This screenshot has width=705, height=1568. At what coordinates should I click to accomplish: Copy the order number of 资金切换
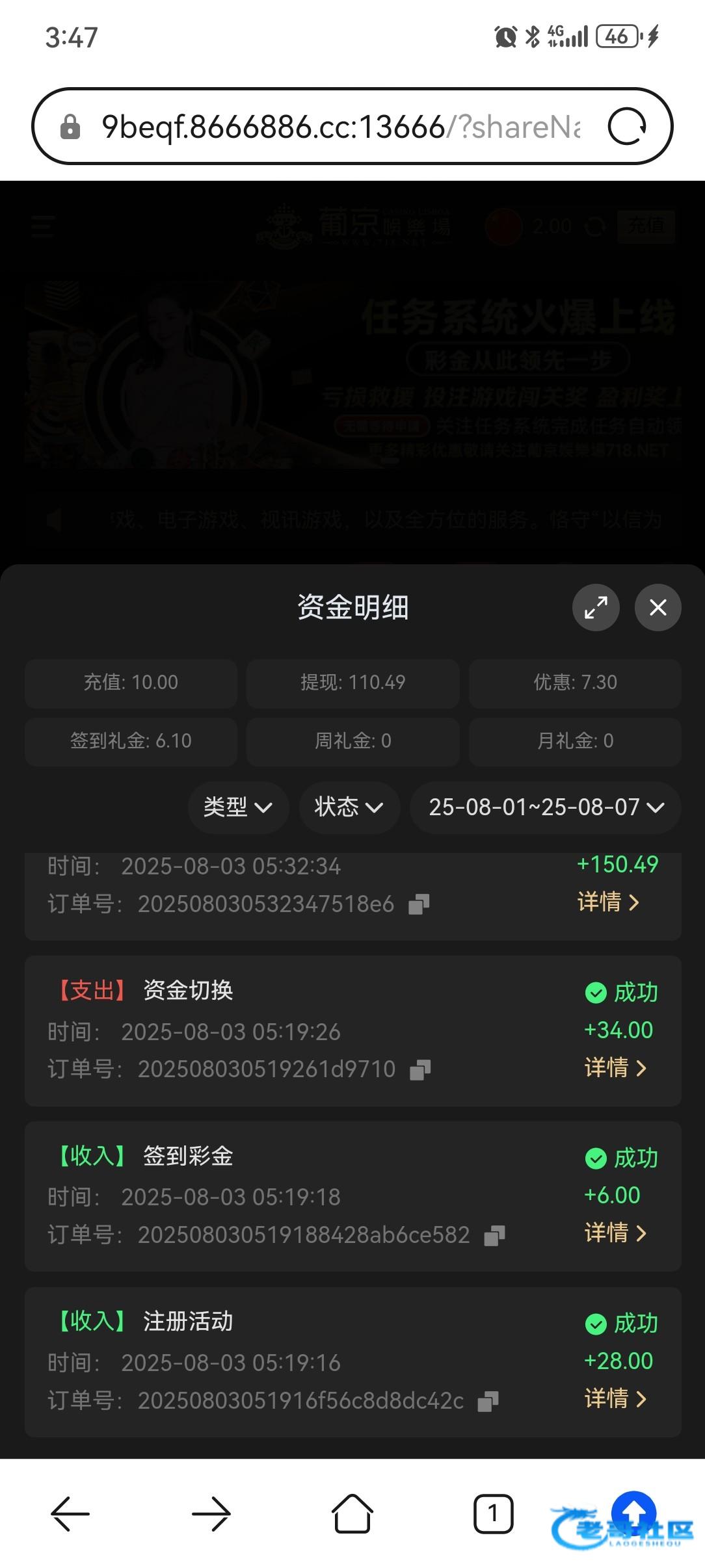point(420,1069)
